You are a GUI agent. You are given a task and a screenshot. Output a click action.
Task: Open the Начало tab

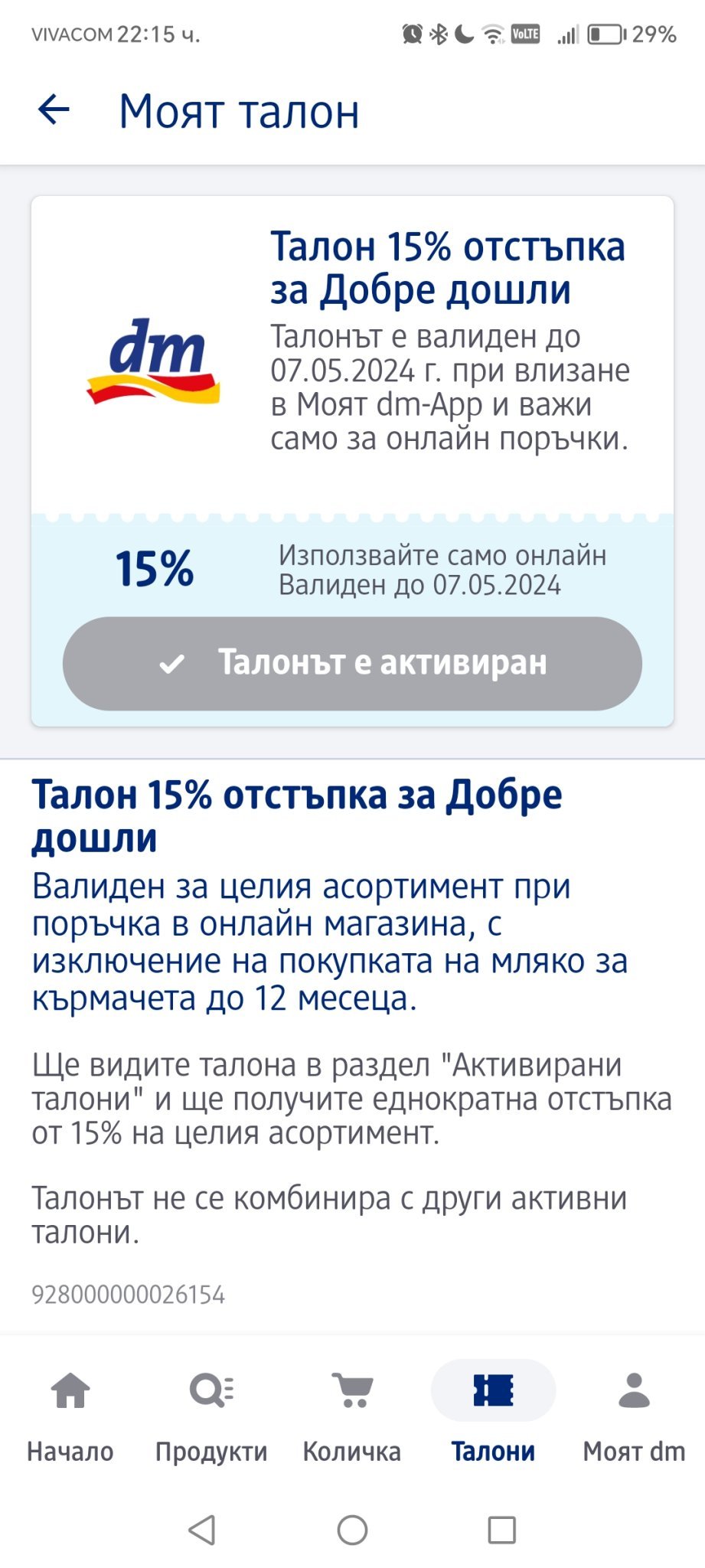(70, 1416)
